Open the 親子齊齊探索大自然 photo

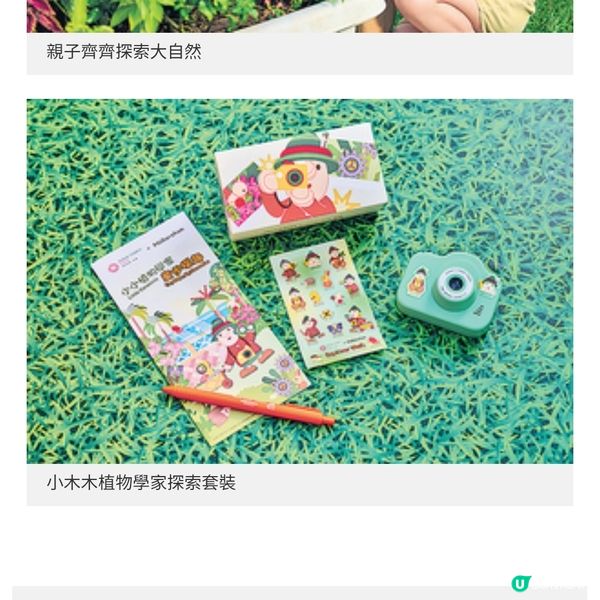click(300, 15)
